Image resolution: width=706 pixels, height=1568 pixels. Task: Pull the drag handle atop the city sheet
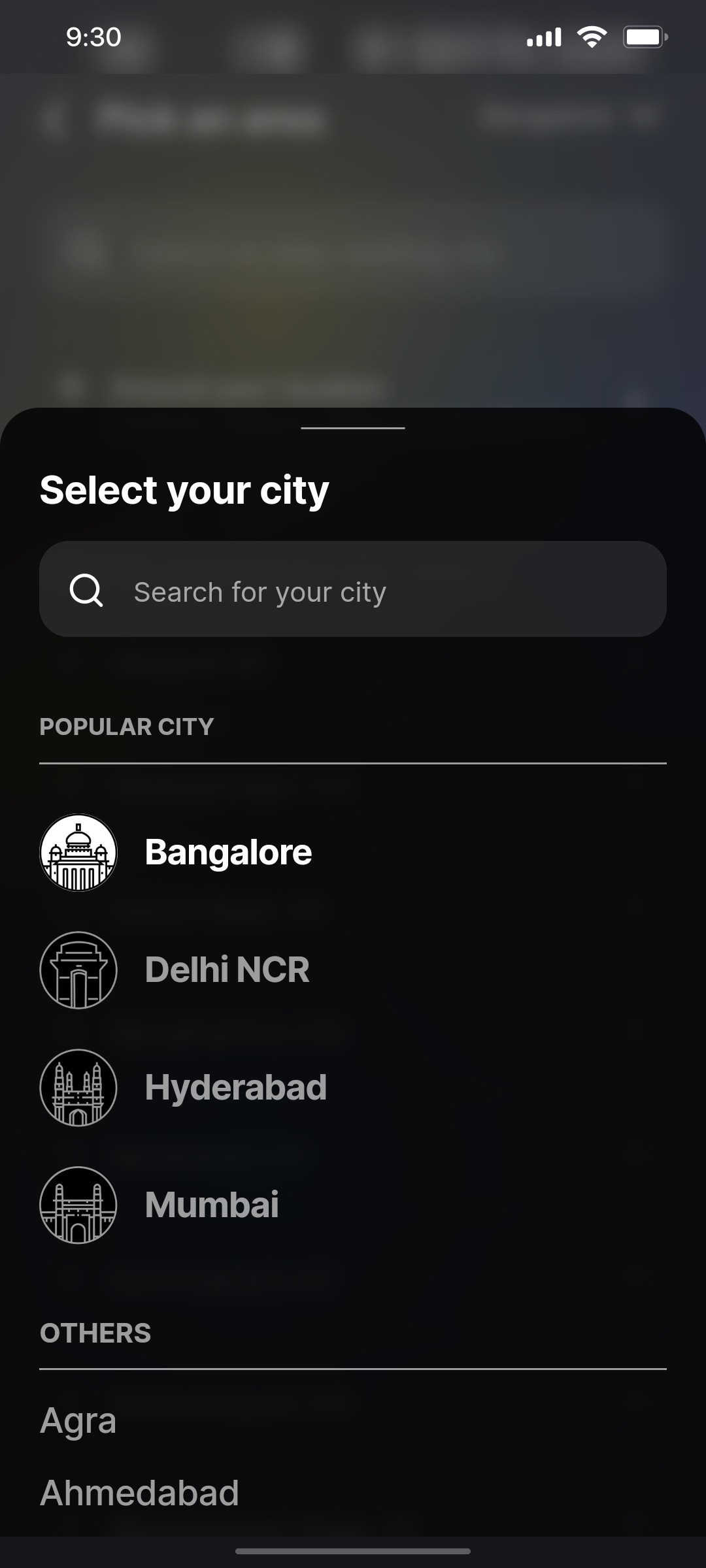click(x=353, y=427)
